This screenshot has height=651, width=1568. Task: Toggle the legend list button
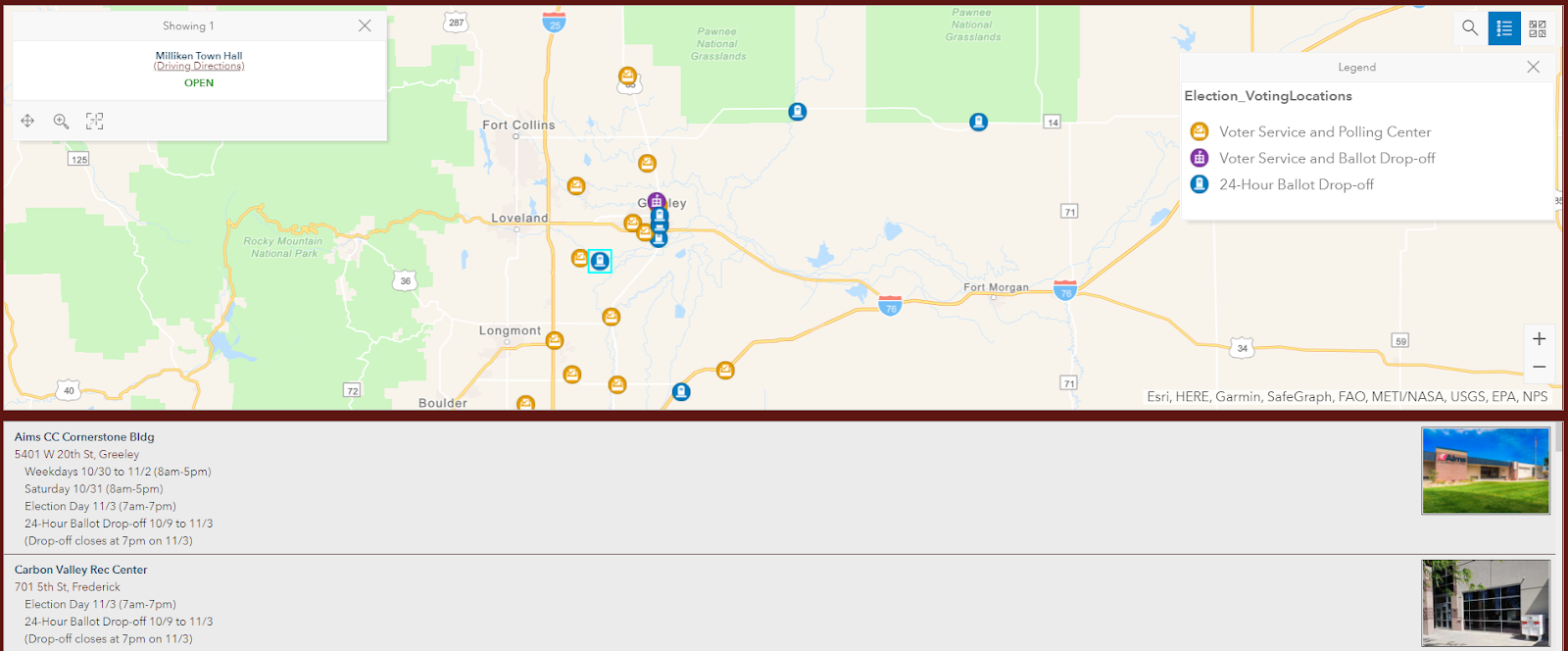(x=1504, y=28)
